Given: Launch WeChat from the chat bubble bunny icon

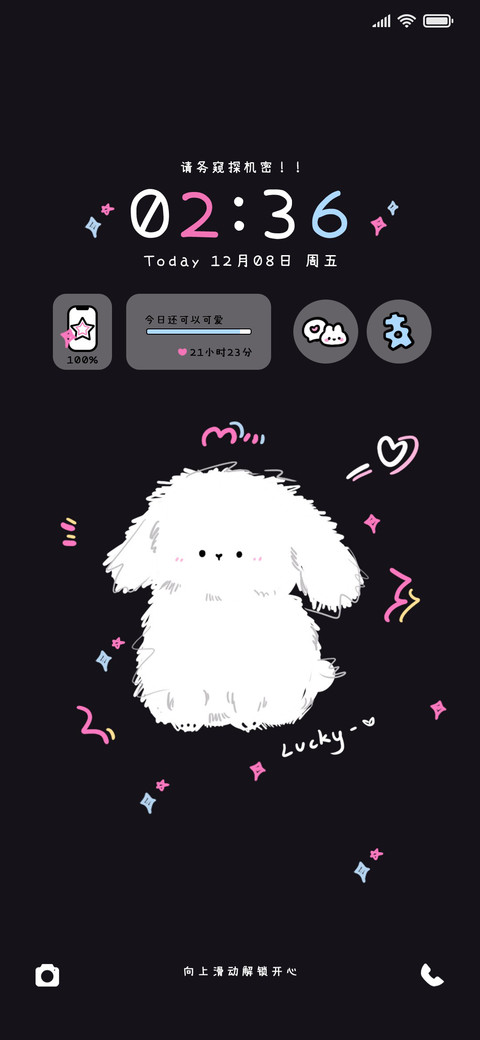Looking at the screenshot, I should (326, 332).
